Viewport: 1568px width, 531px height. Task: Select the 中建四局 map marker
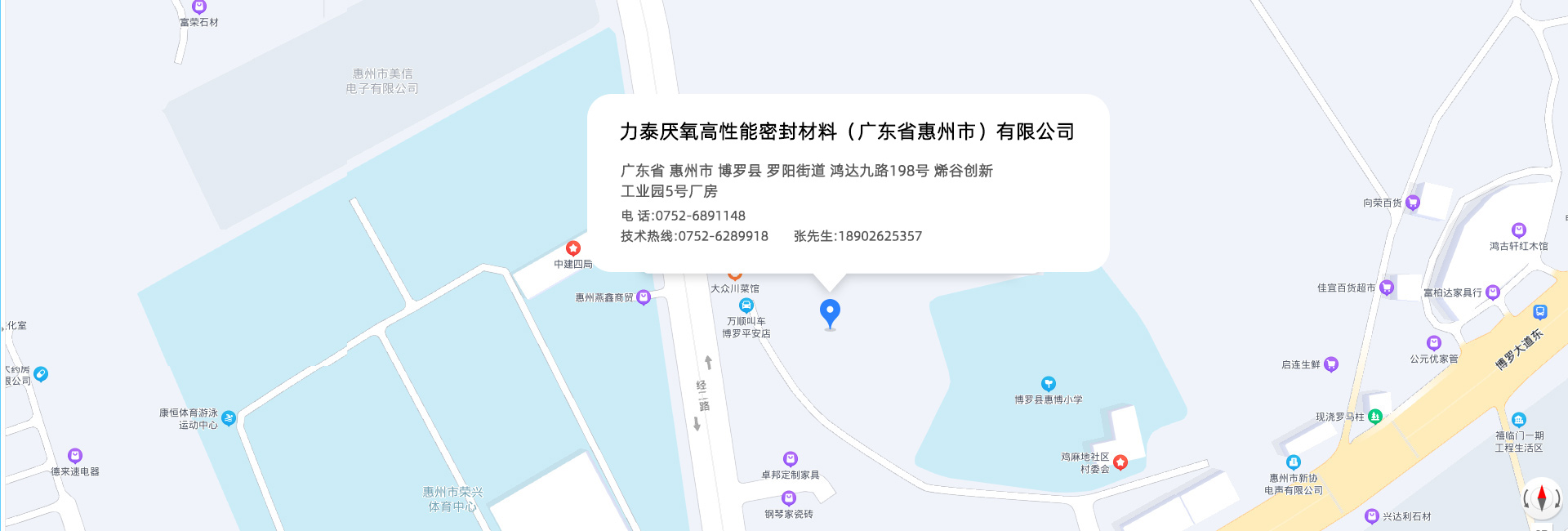point(573,248)
